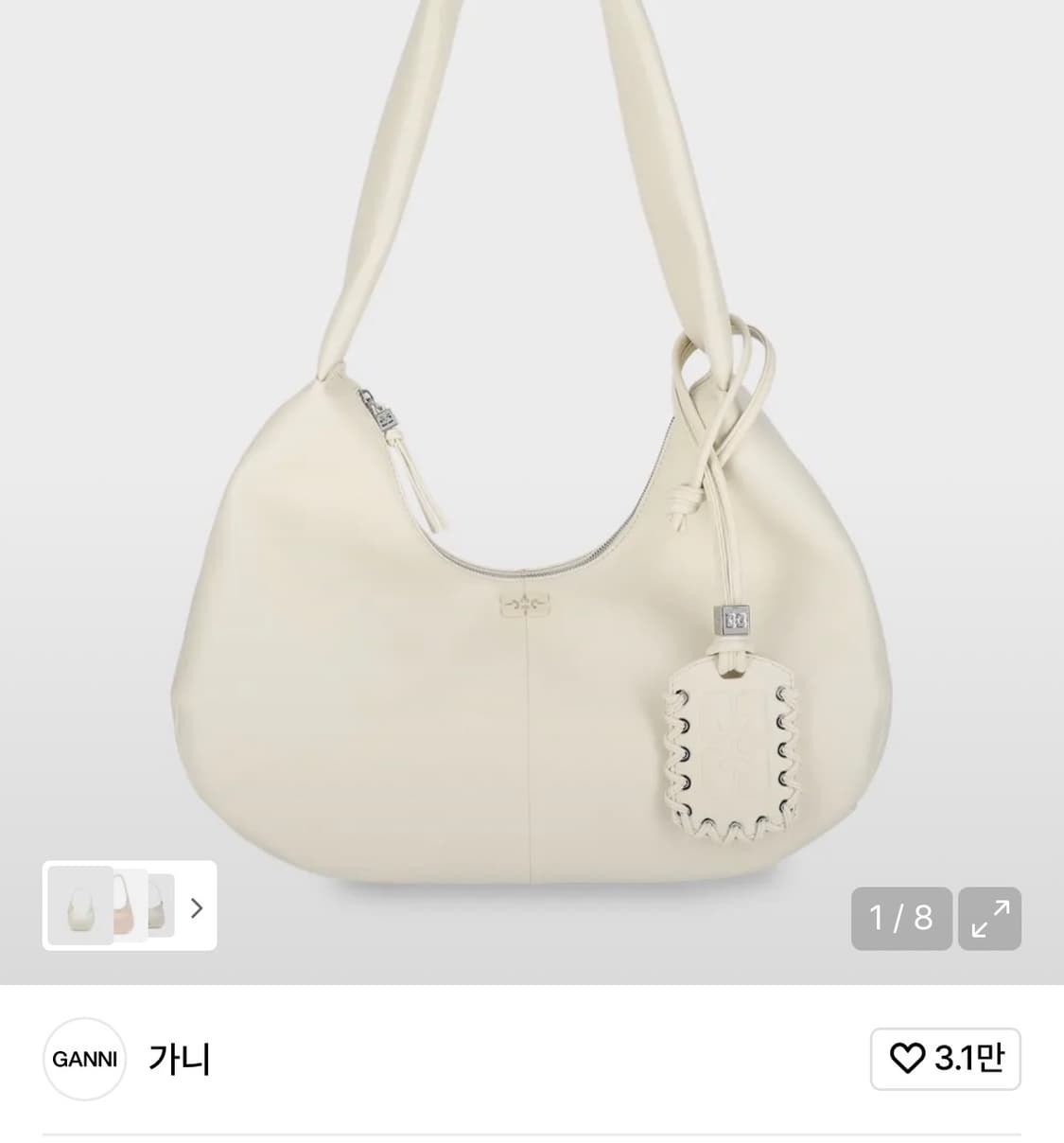The height and width of the screenshot is (1143, 1064).
Task: Toggle favorite status on this bag listing
Action: 910,1060
